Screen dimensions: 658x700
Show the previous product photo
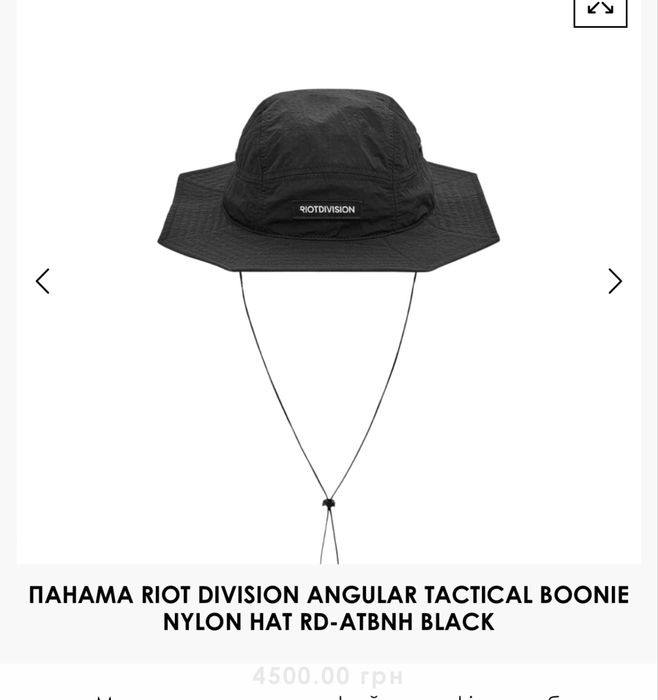42,281
